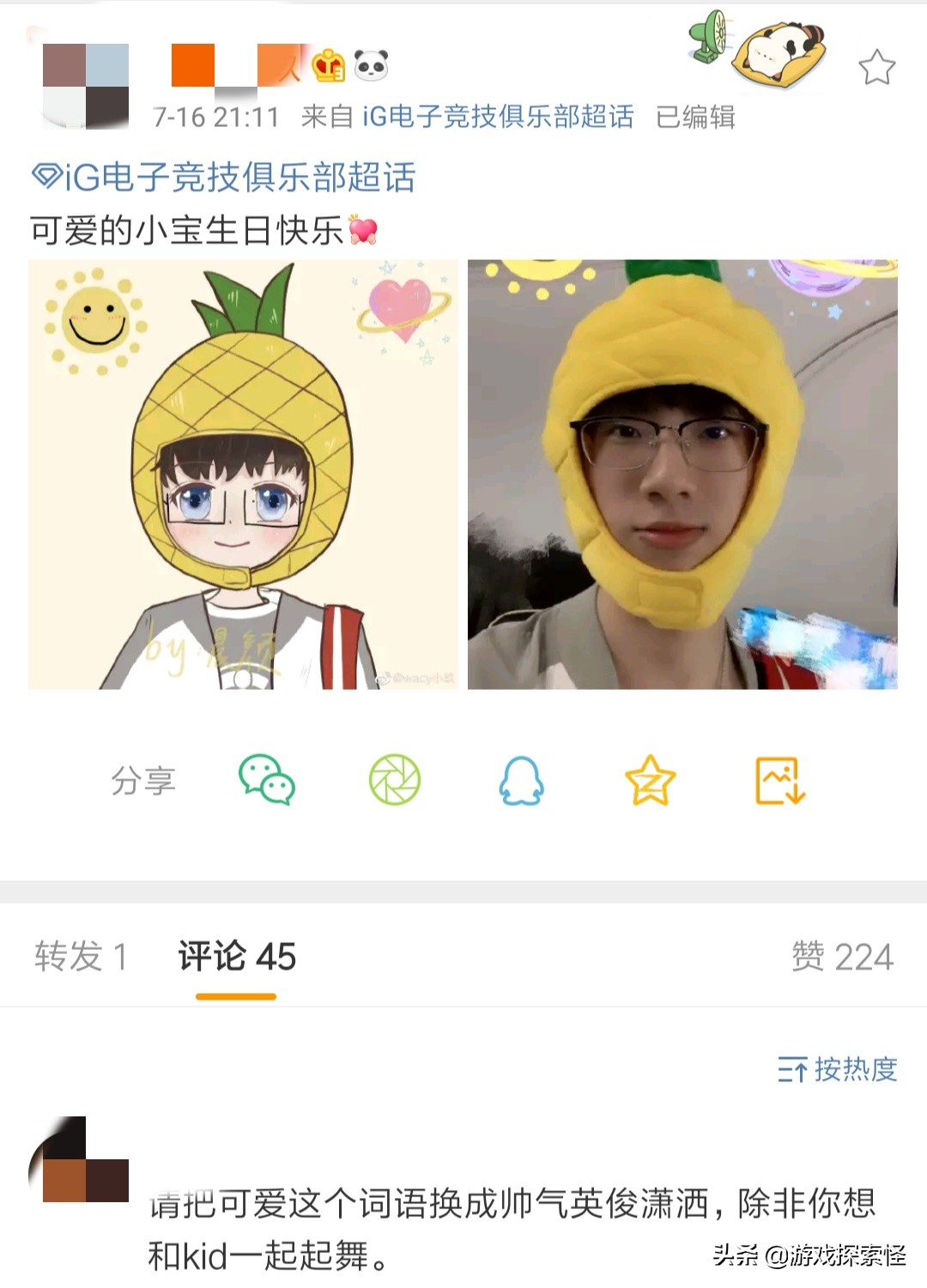Share post to WeChat Moments
Screen dimensions: 927x1288
(x=394, y=780)
